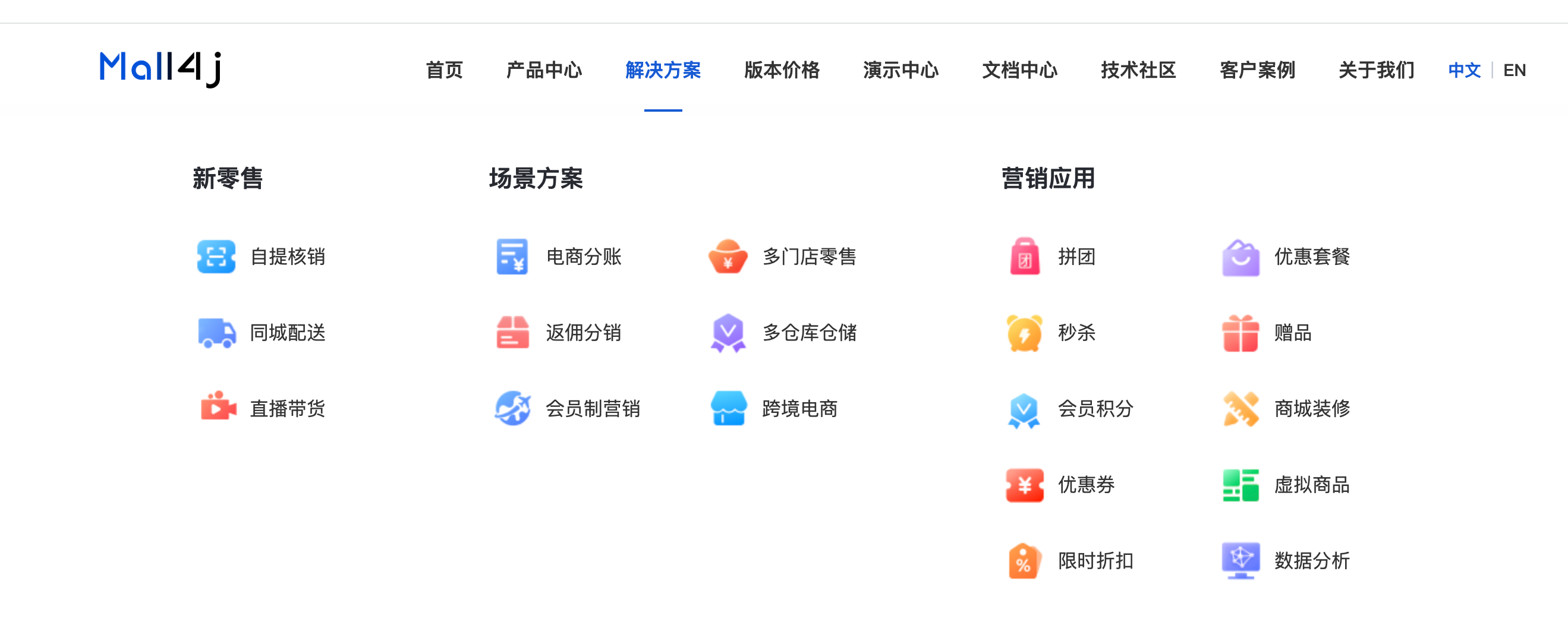
Task: Open 秒杀 marketing app
Action: [x=1051, y=332]
